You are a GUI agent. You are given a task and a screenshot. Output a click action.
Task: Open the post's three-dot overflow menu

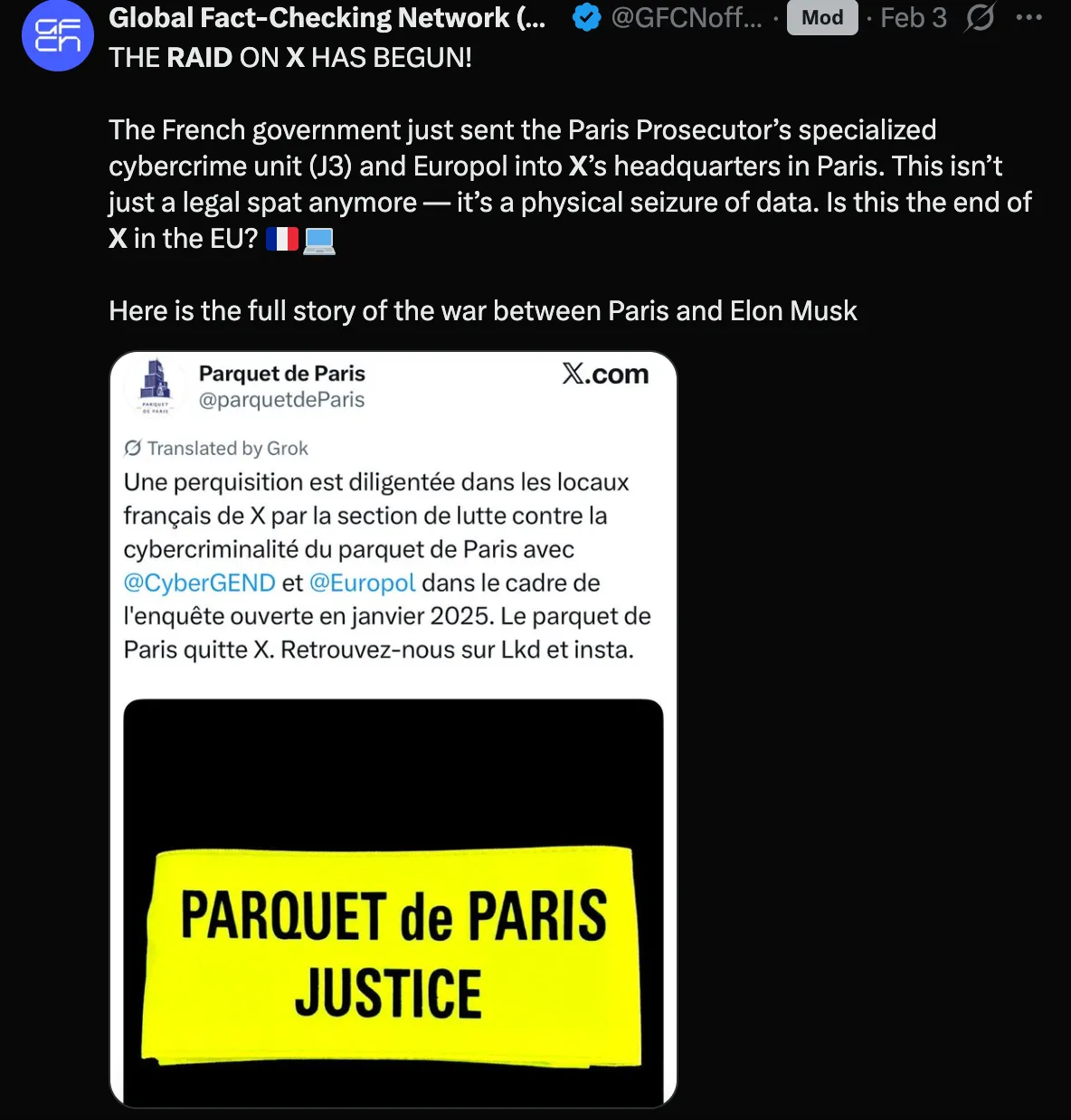coord(1029,18)
